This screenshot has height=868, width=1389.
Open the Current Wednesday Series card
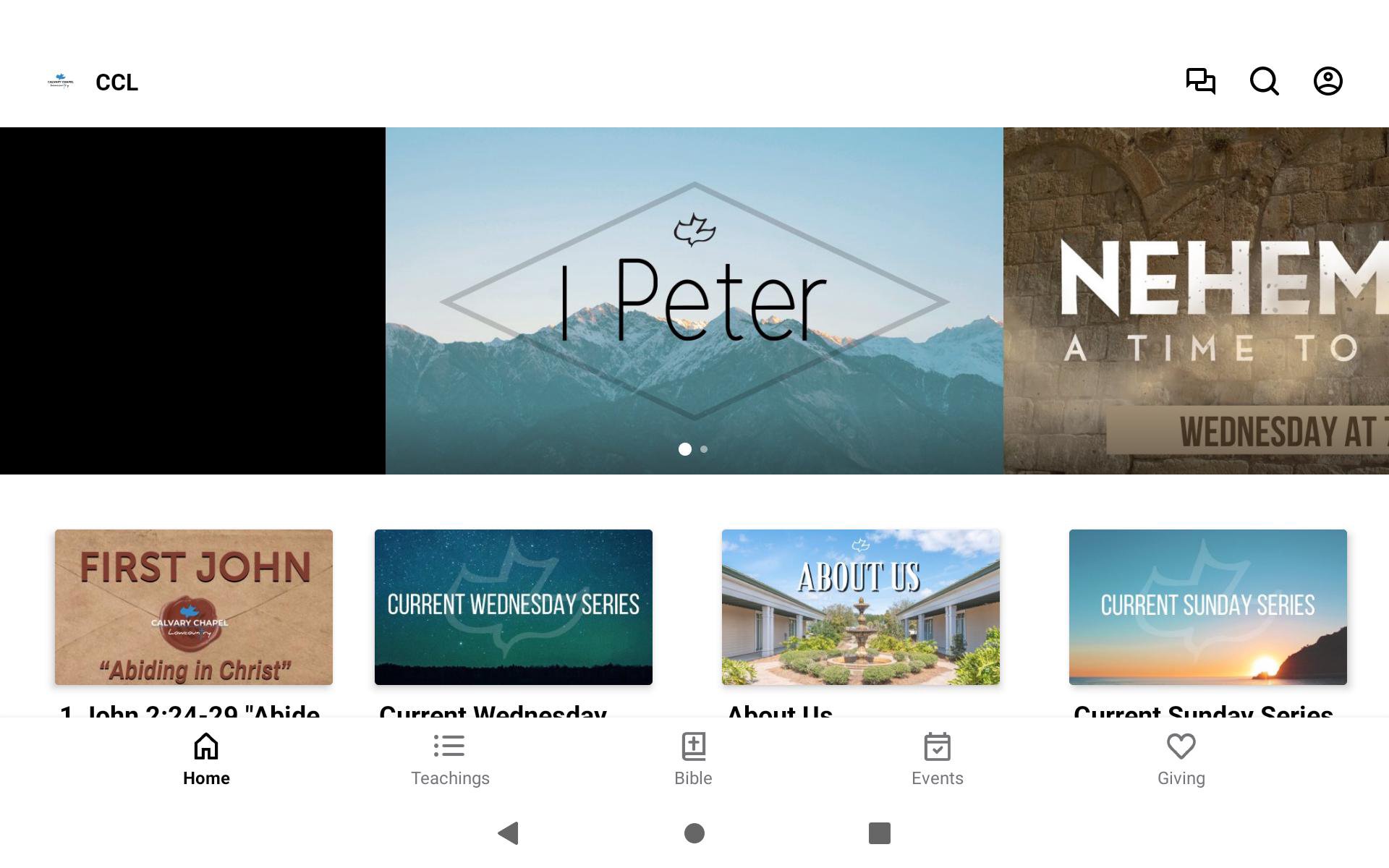(513, 607)
